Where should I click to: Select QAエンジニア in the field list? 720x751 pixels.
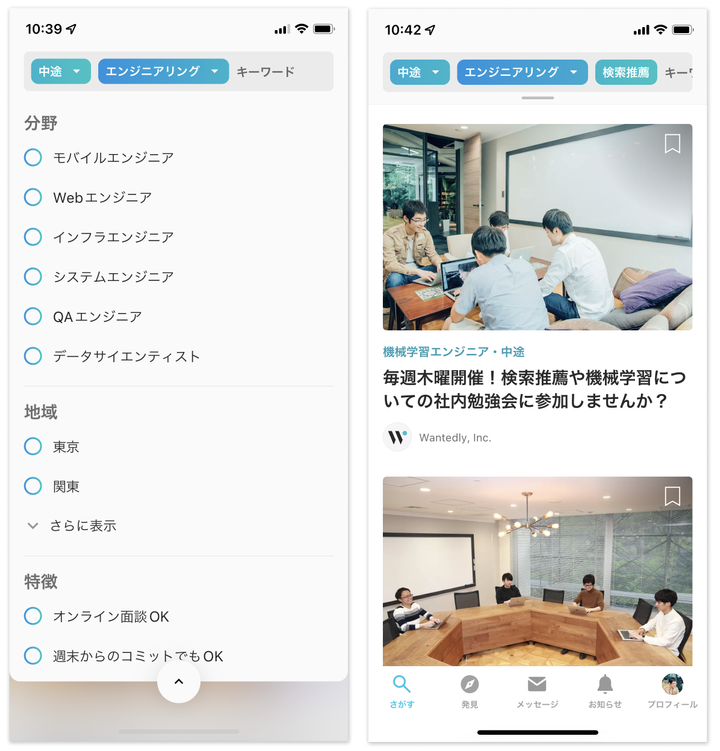[x=33, y=316]
